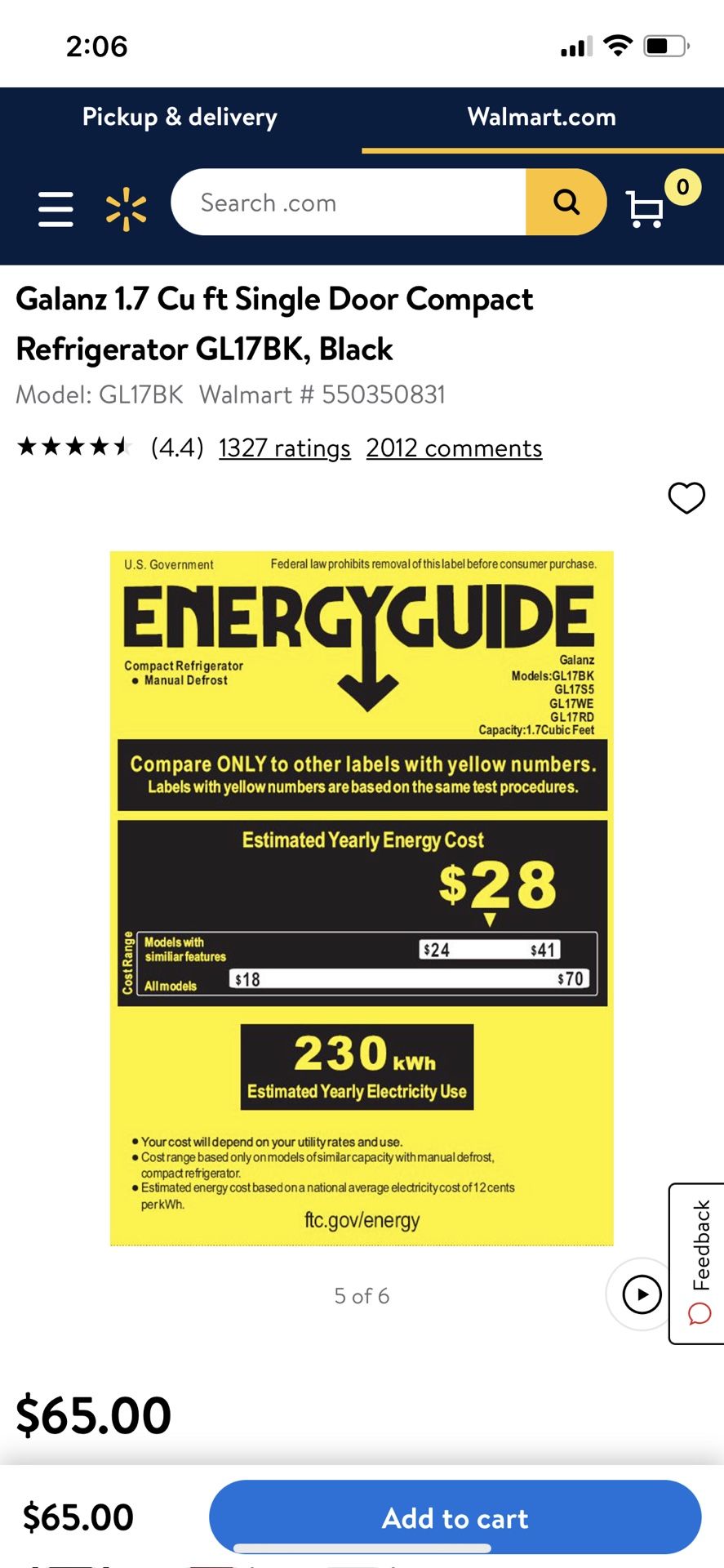
Task: Open the 1327 ratings link
Action: point(285,448)
